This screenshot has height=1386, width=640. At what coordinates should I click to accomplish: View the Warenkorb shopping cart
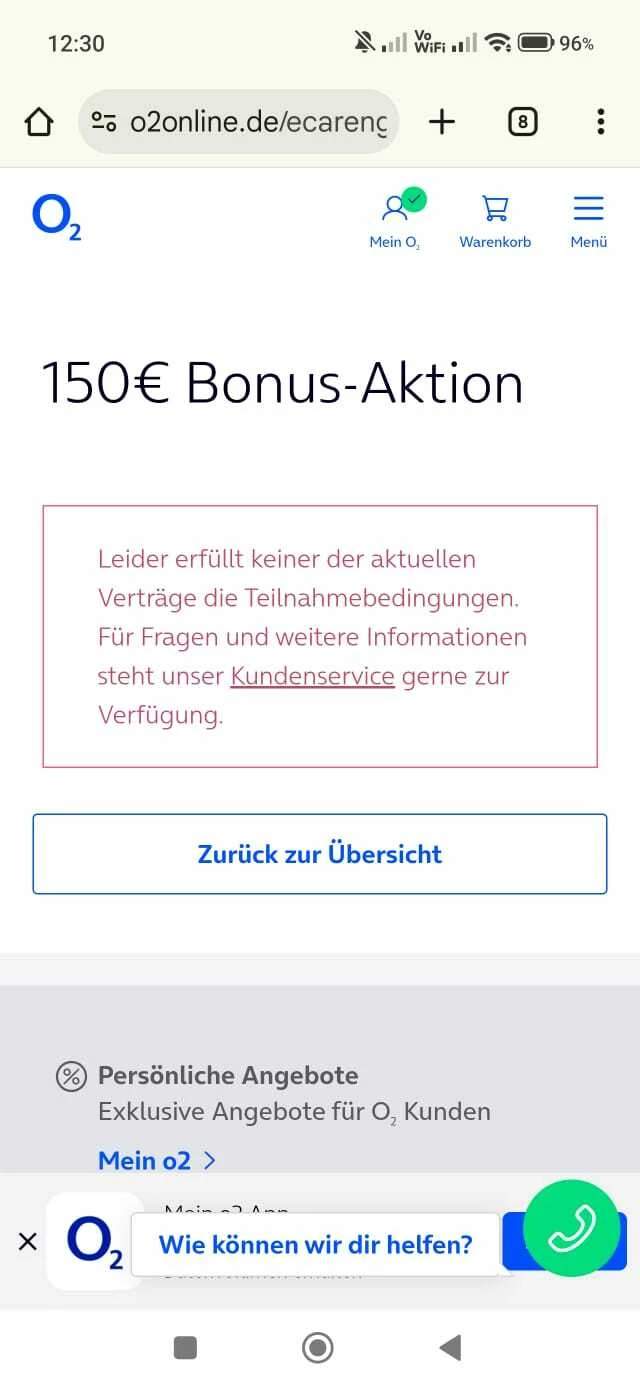click(494, 220)
